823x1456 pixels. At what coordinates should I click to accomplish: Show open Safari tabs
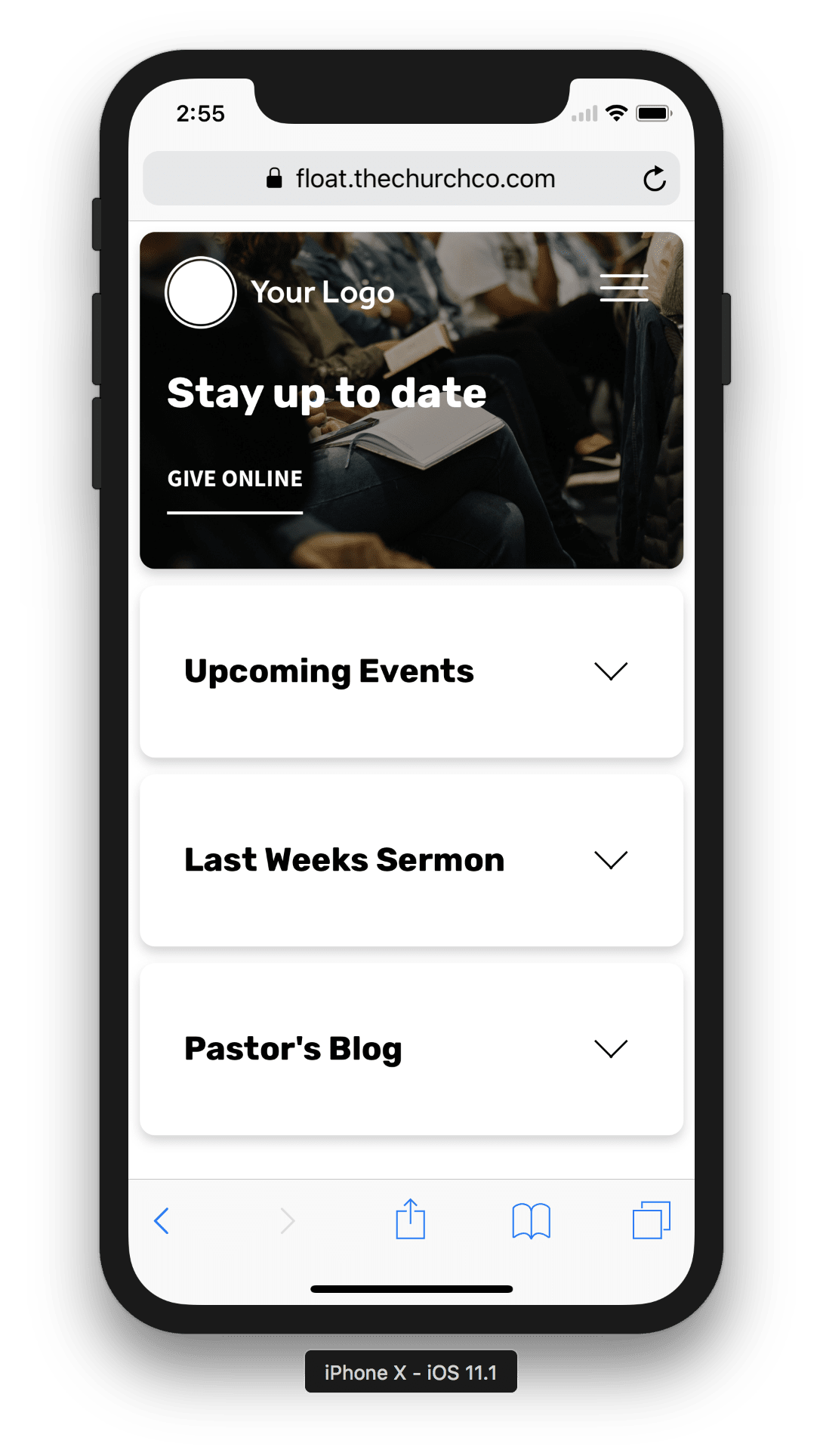[651, 1220]
